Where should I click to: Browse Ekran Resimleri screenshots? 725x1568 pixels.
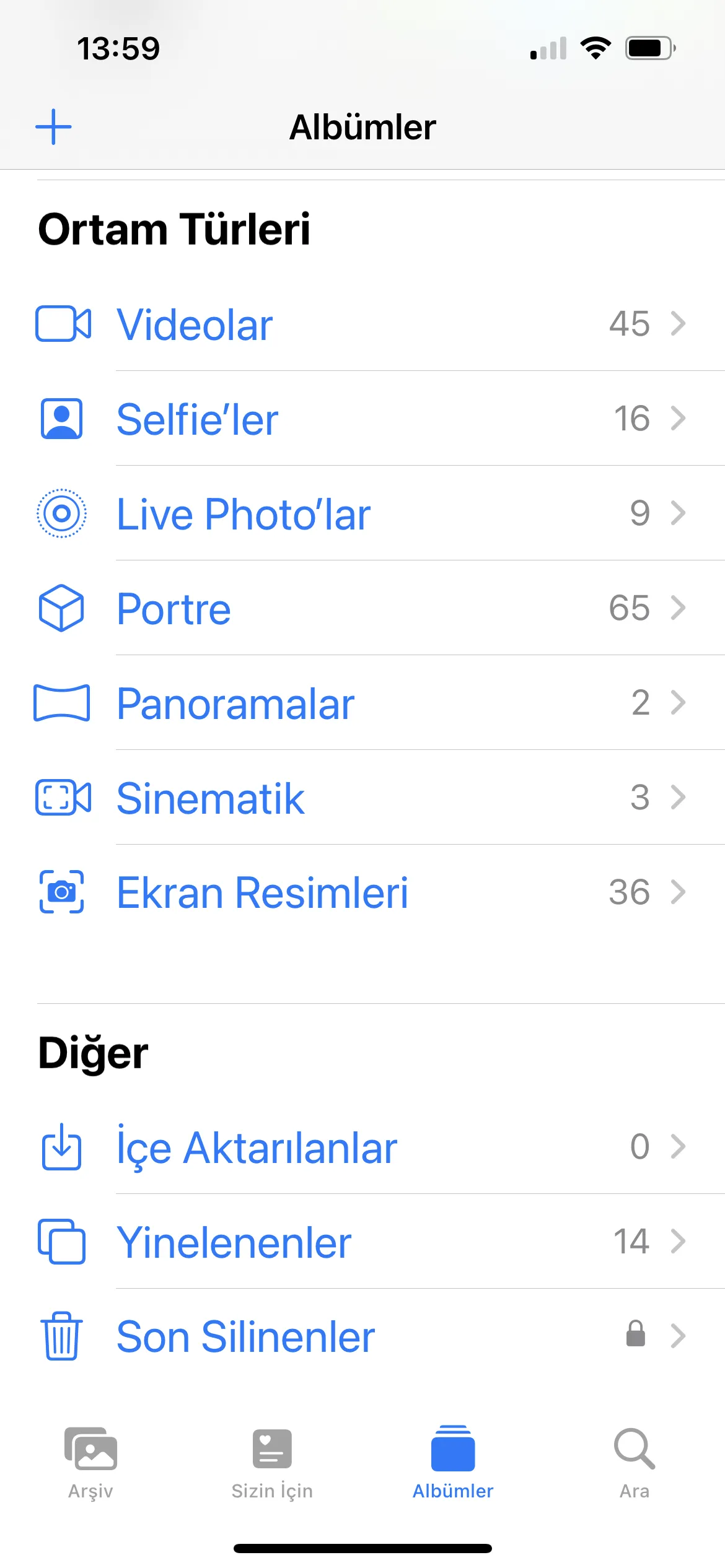coord(262,893)
